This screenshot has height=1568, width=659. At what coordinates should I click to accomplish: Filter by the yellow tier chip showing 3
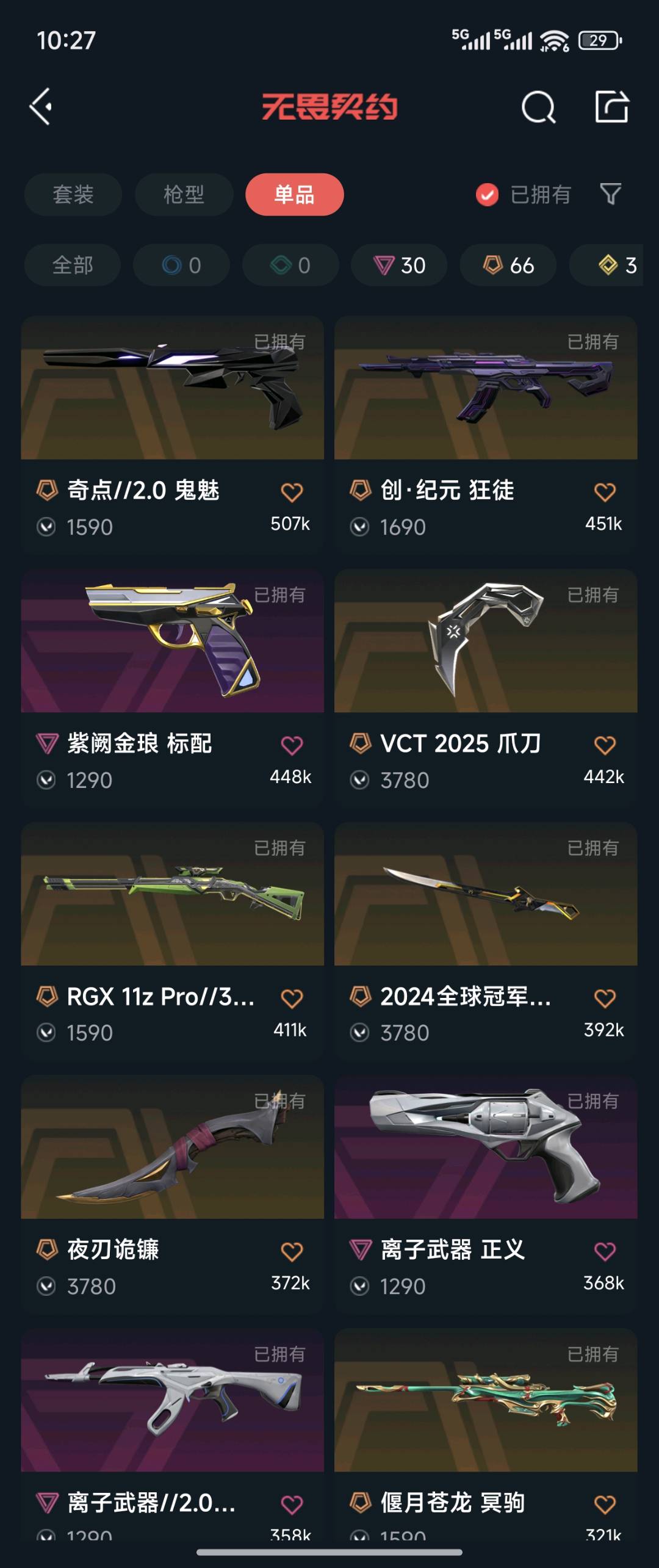click(616, 266)
